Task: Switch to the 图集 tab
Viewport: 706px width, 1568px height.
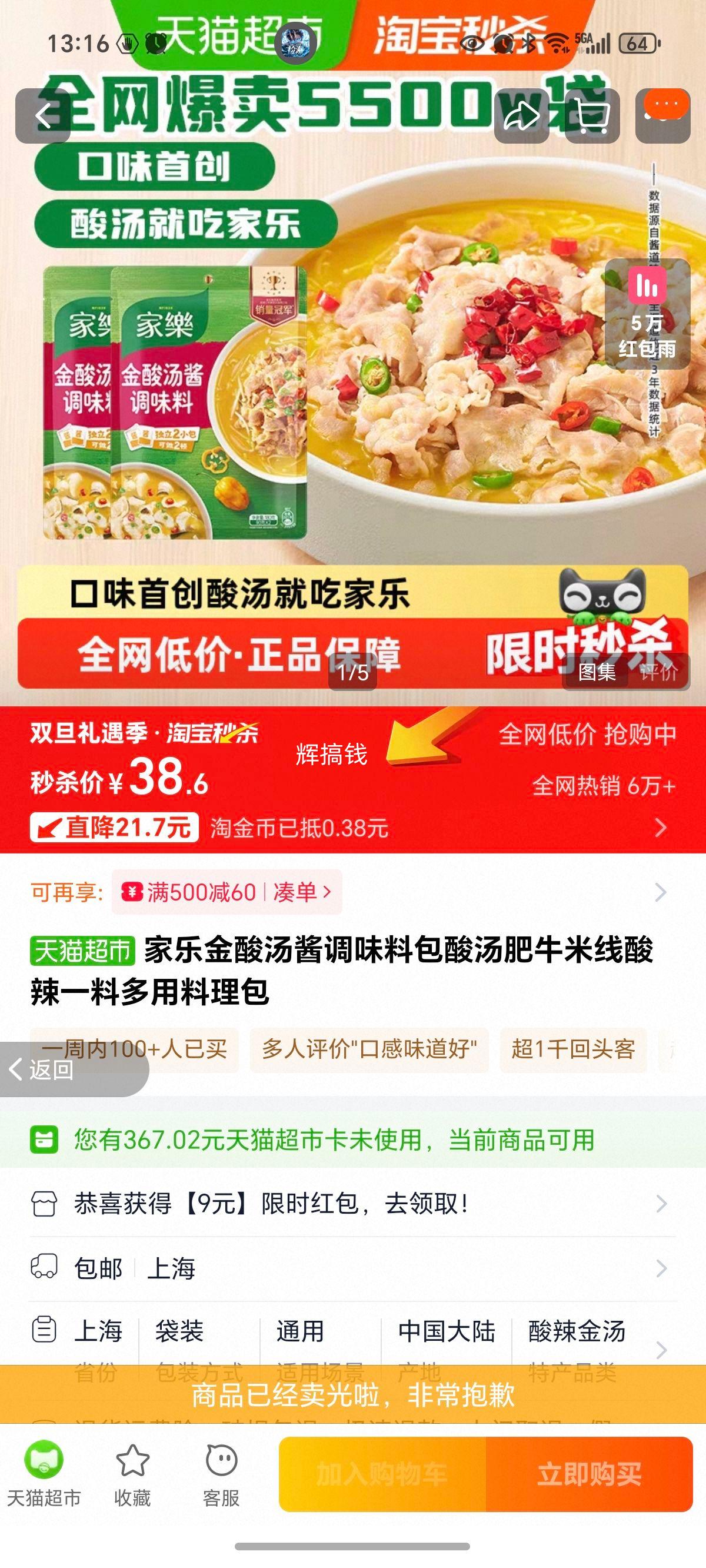Action: [597, 675]
